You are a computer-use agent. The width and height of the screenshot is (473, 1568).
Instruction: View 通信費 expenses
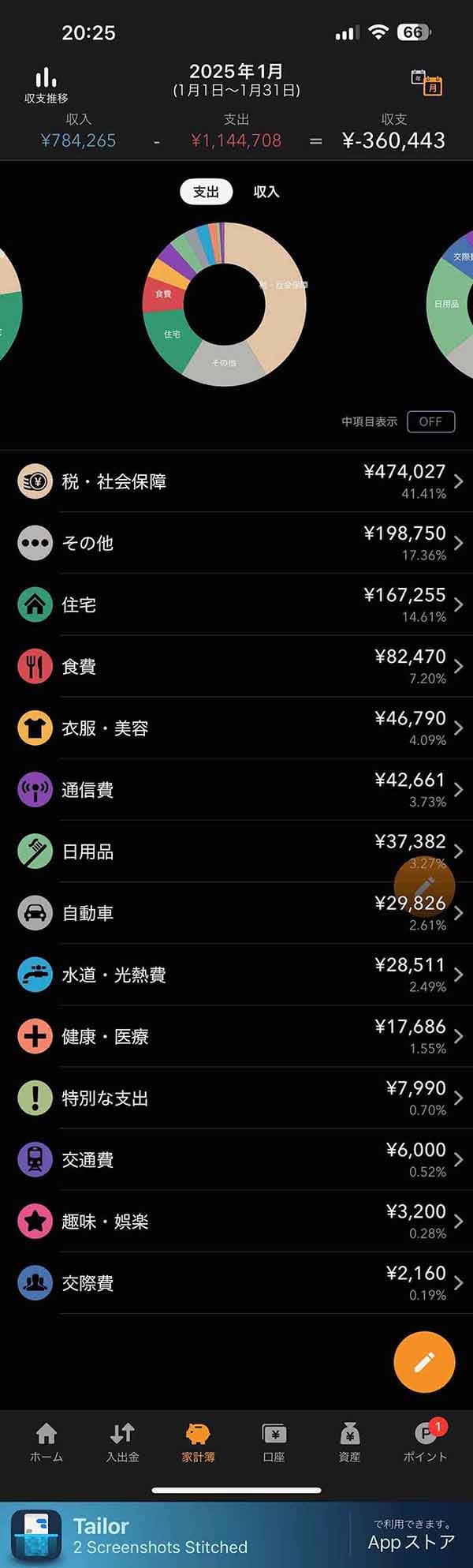coord(236,789)
